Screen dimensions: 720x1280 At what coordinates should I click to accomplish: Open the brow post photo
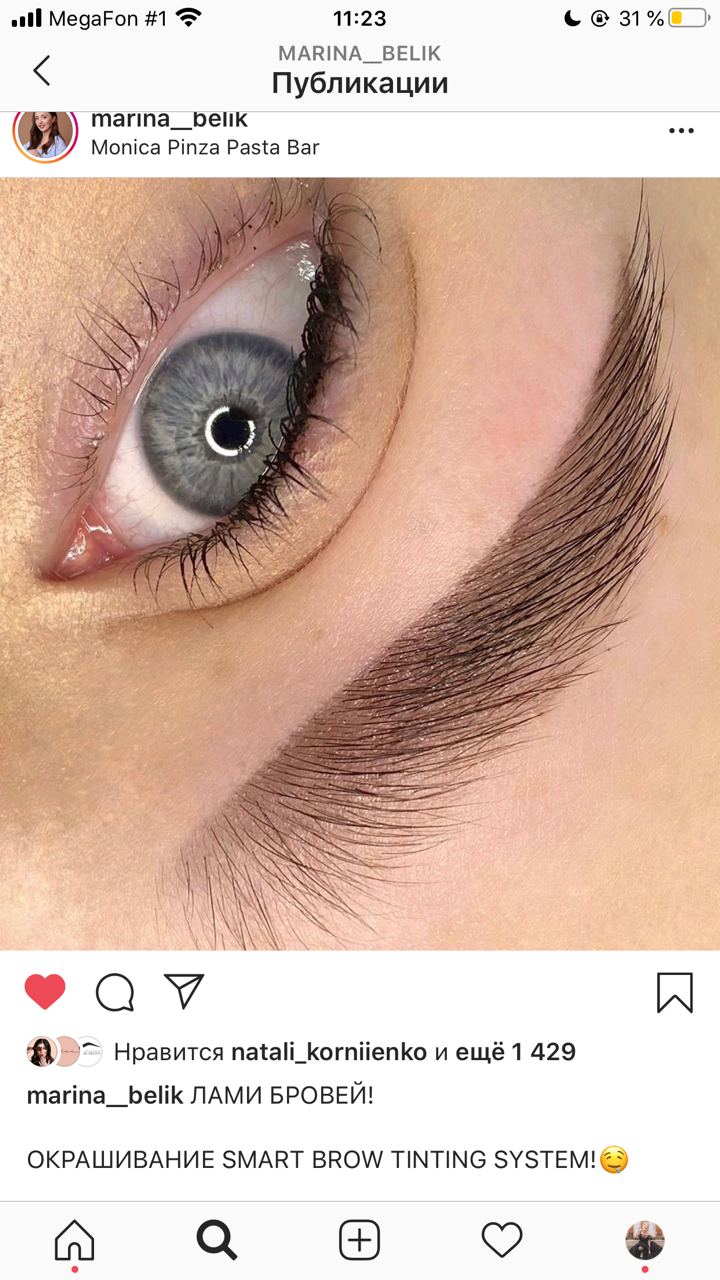click(x=360, y=564)
